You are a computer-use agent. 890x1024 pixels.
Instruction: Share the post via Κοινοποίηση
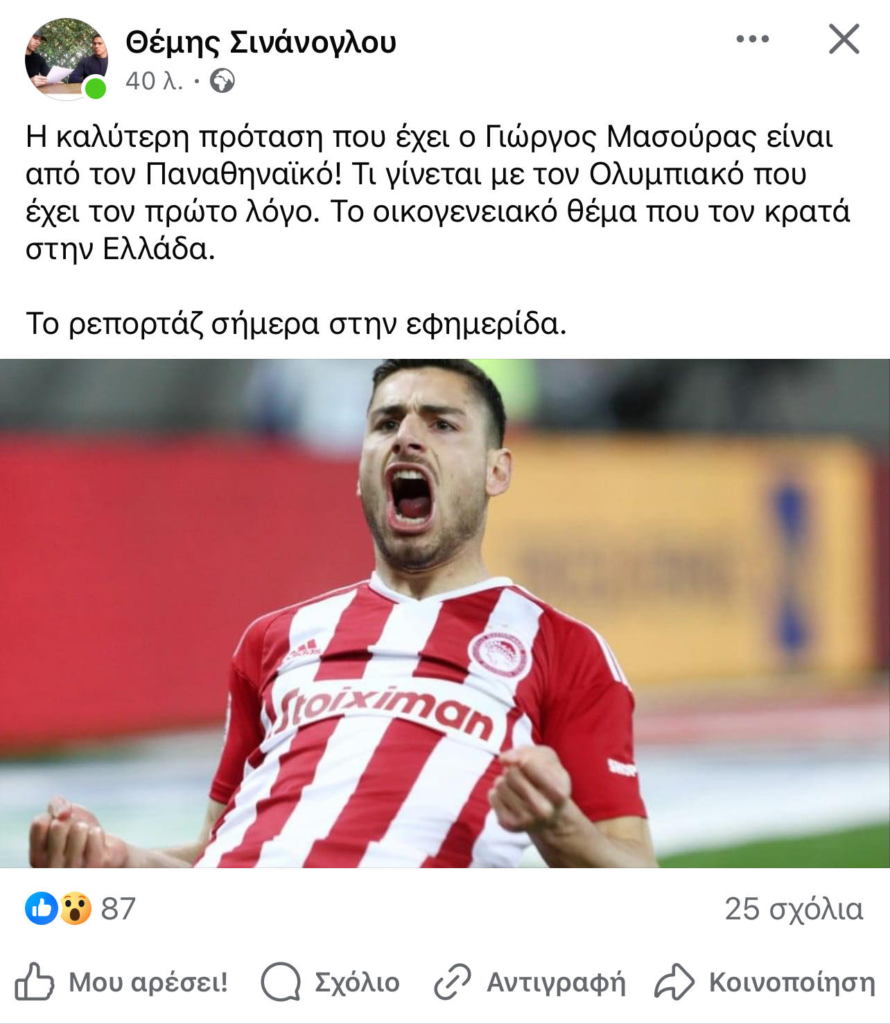[765, 982]
